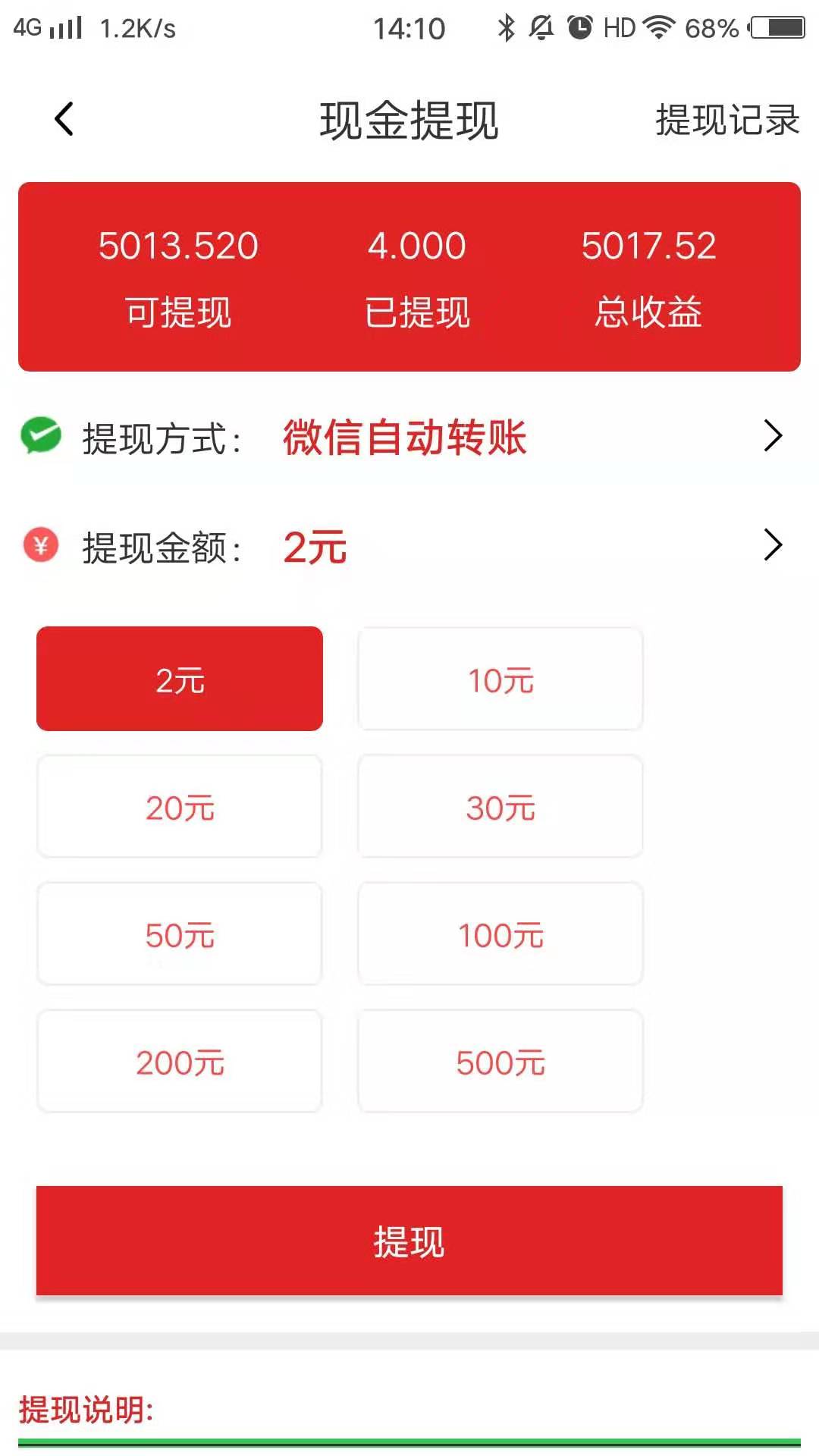
Task: Open the 提现方式 withdrawal method row
Action: coord(409,437)
